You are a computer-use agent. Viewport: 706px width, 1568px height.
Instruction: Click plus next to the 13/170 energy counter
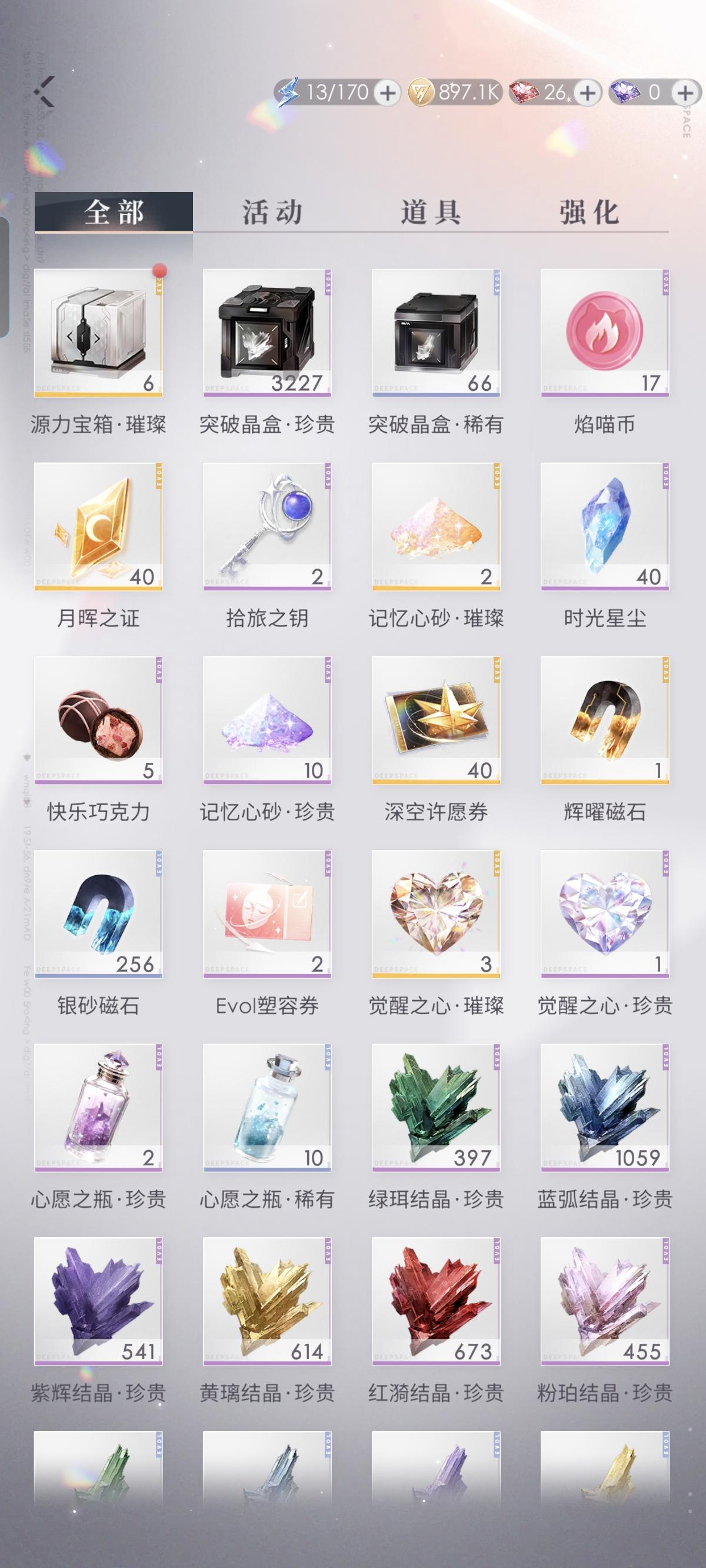click(387, 91)
